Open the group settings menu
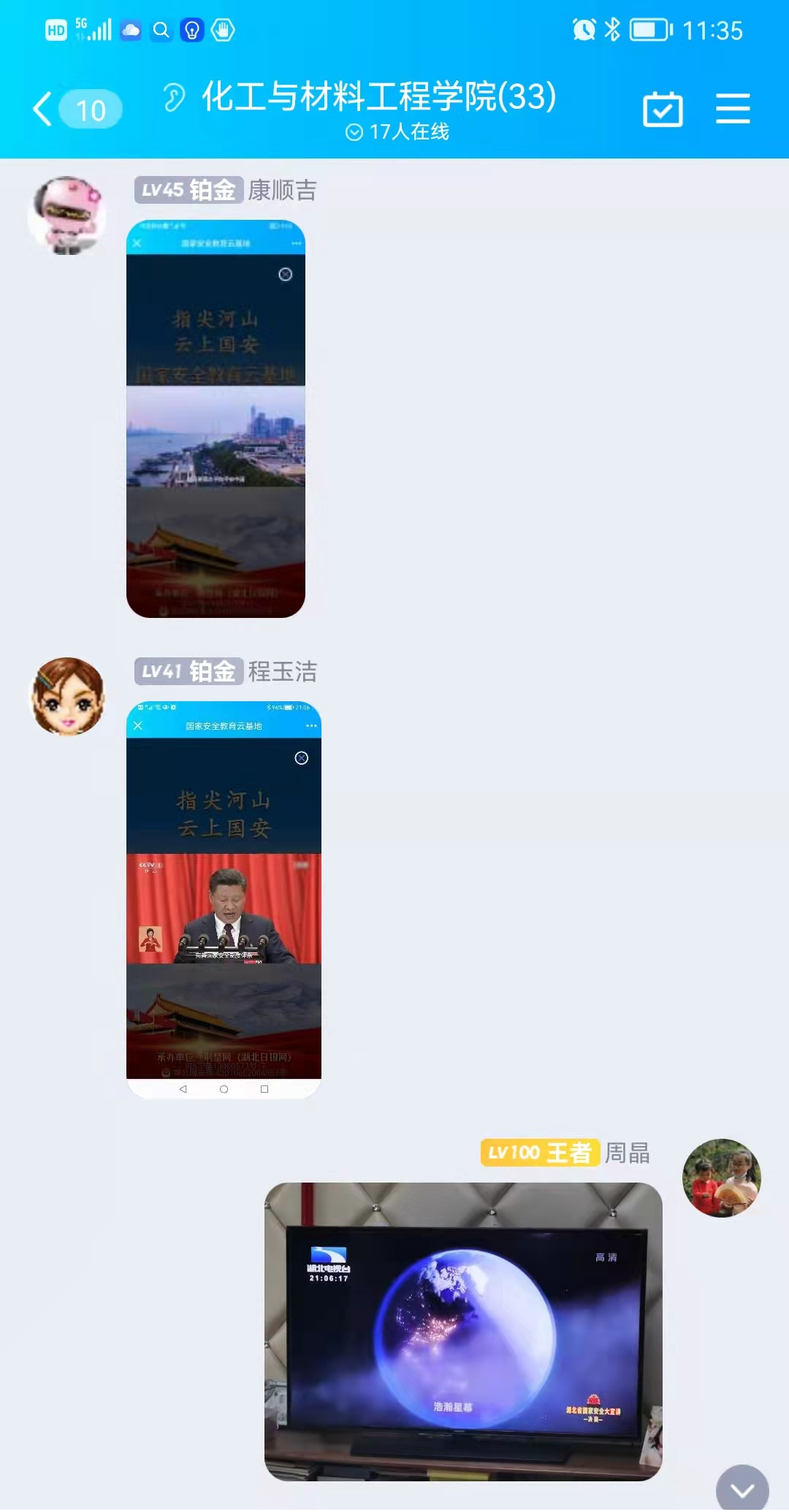789x1512 pixels. pyautogui.click(x=733, y=109)
